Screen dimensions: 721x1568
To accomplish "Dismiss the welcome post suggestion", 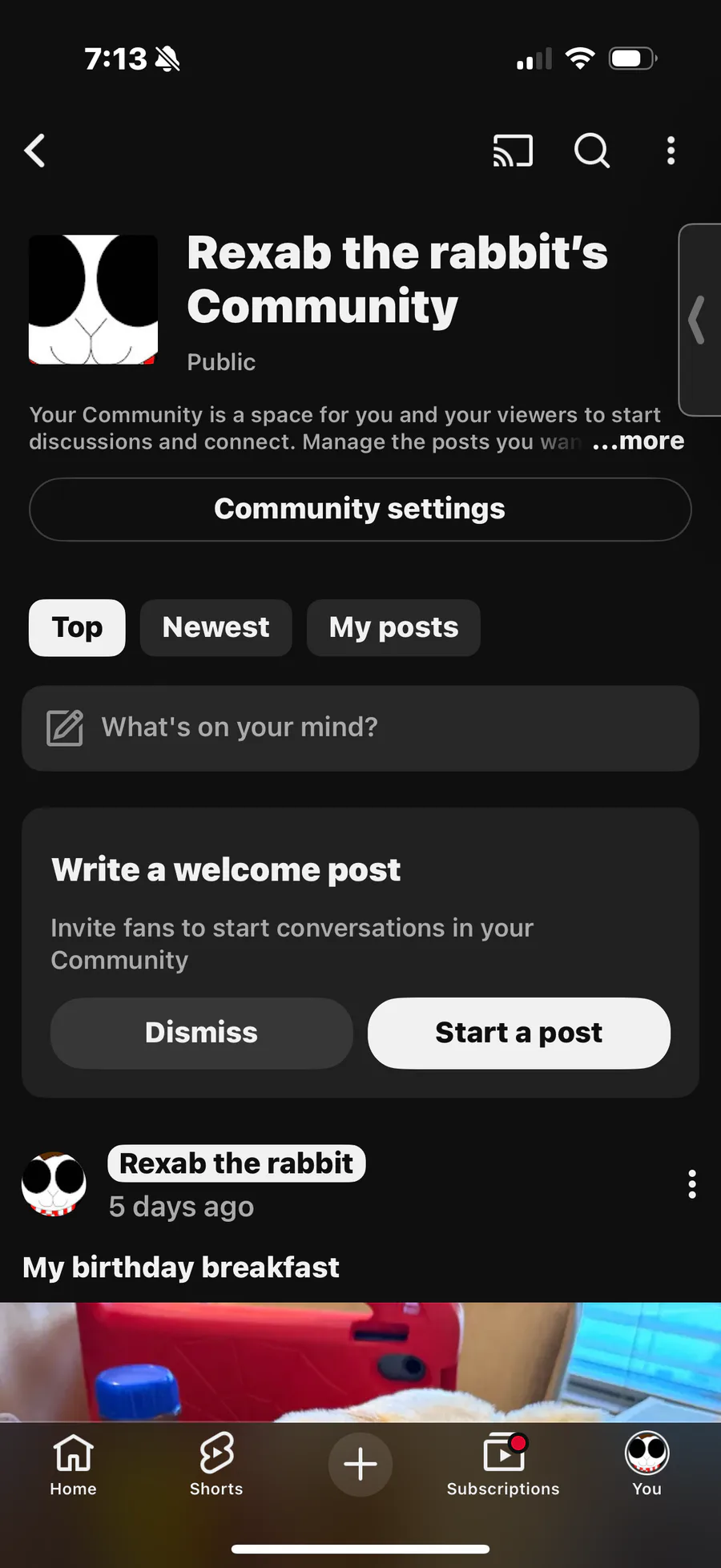I will (x=201, y=1033).
